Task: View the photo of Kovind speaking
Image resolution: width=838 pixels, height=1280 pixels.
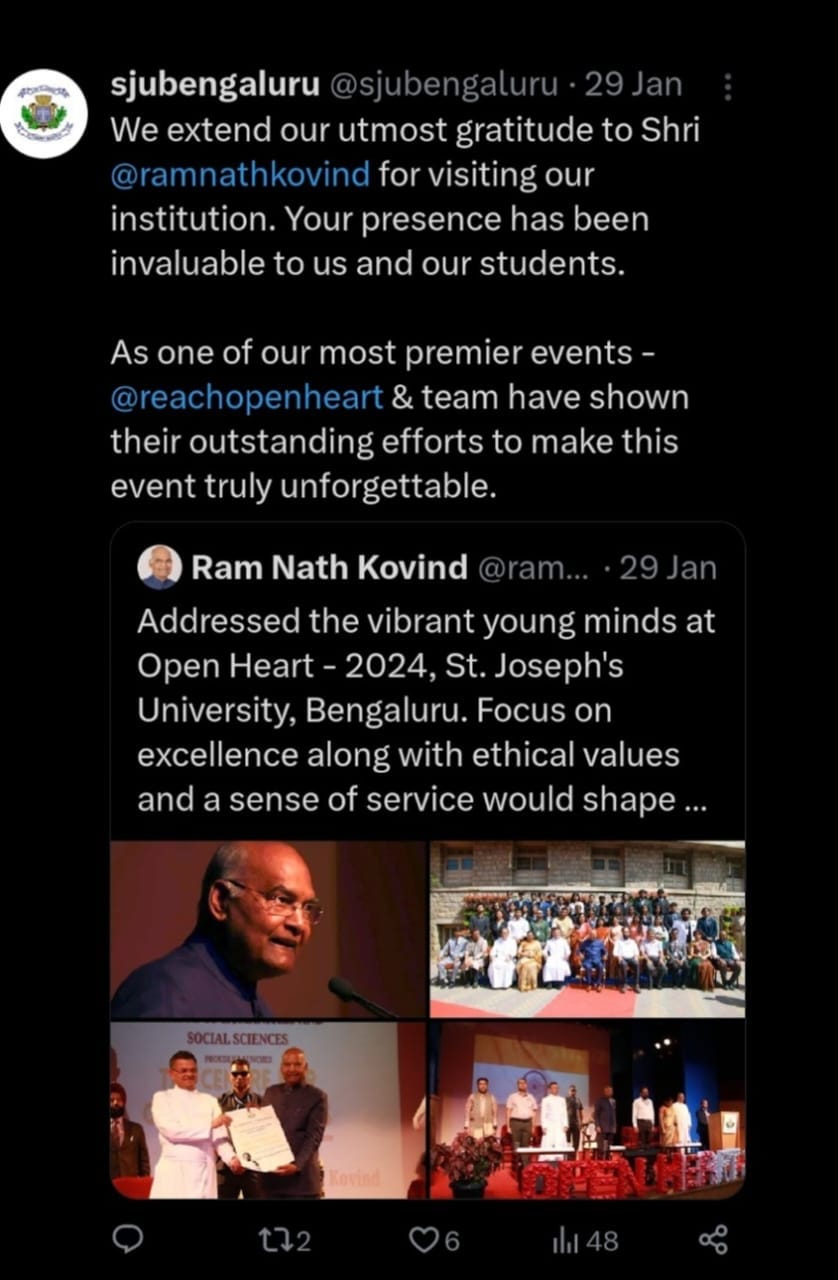Action: pos(268,929)
